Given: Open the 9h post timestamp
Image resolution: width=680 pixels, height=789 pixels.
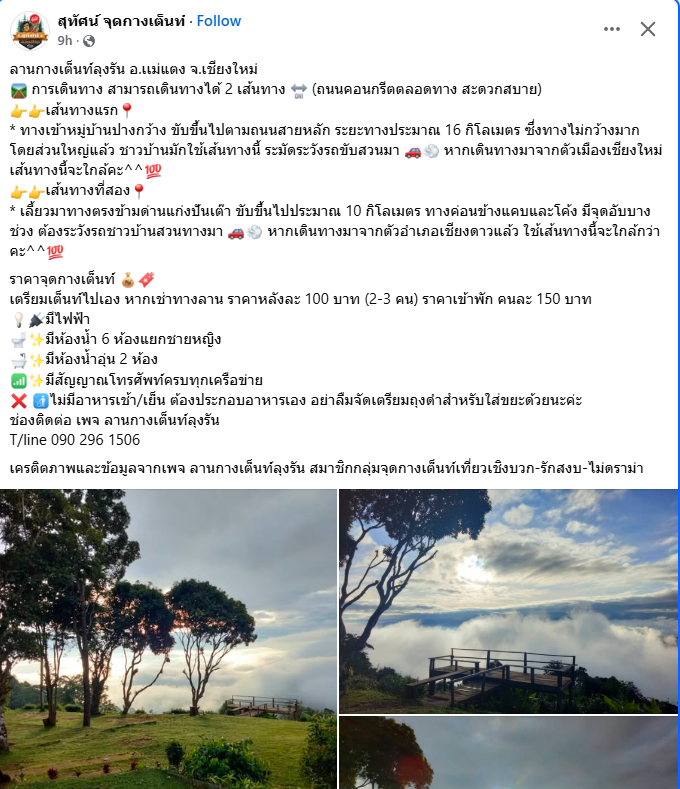Looking at the screenshot, I should point(65,41).
